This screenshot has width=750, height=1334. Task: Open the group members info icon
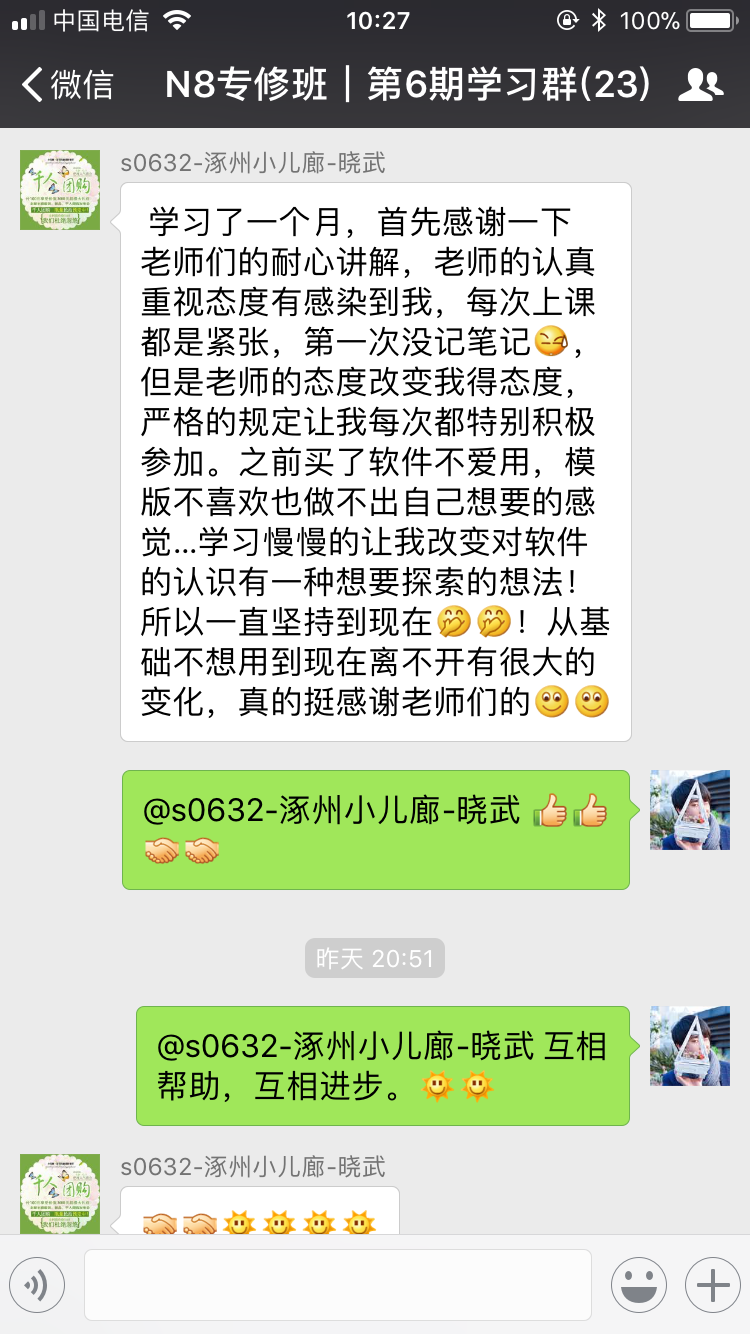coord(701,86)
